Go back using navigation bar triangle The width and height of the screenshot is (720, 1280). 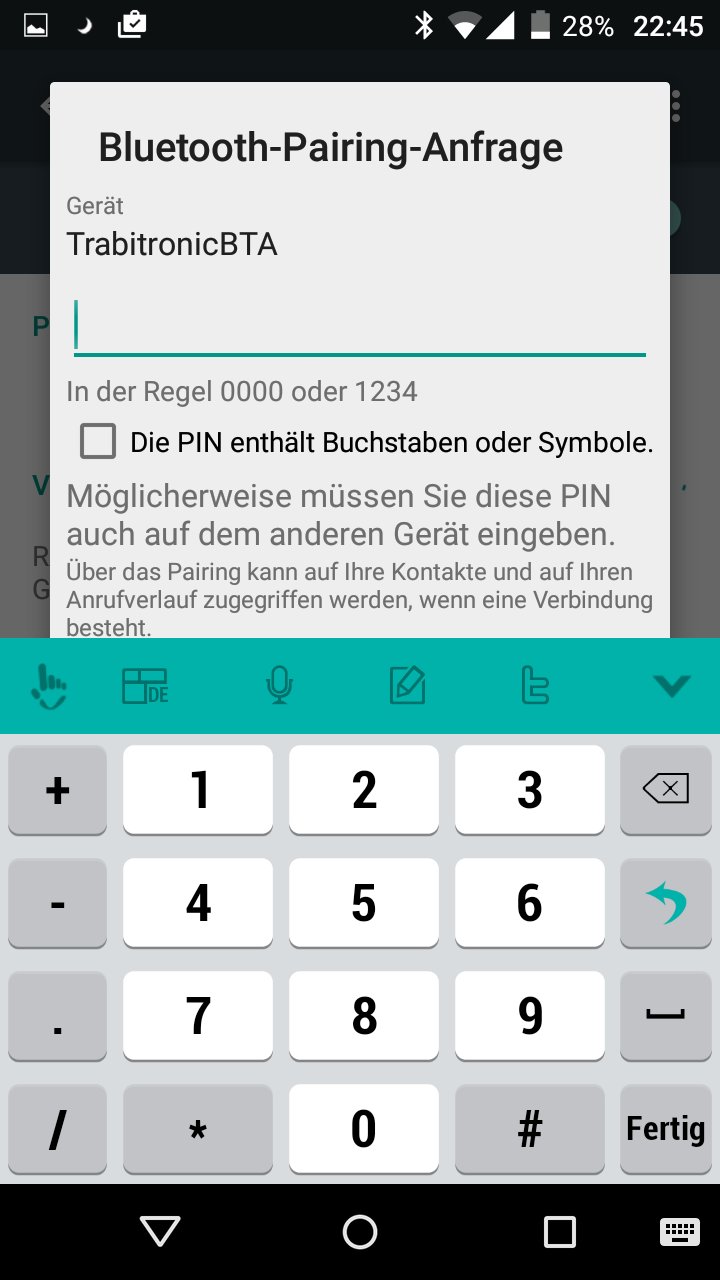(x=160, y=1231)
